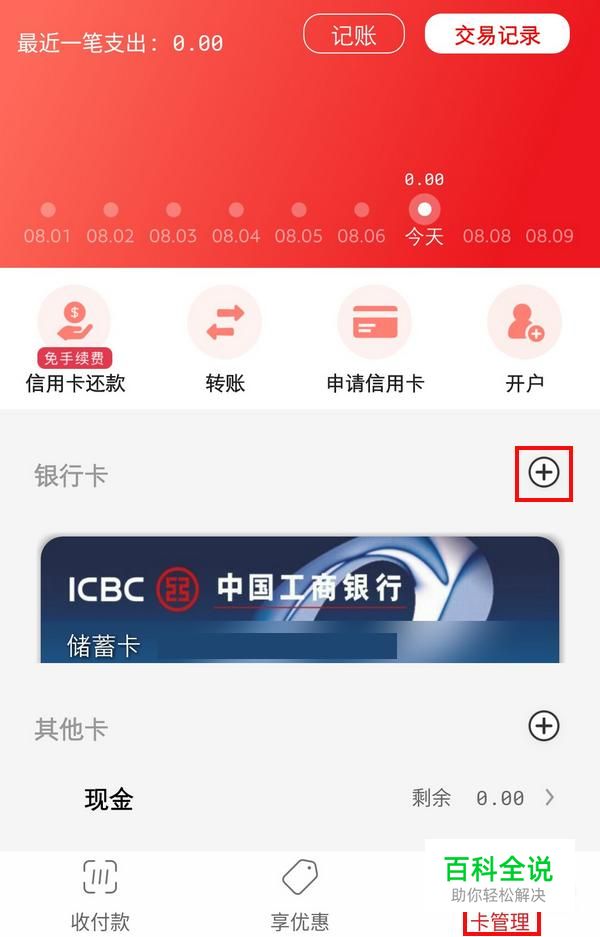The image size is (600, 937).
Task: Tap the 记账 button
Action: pos(354,35)
